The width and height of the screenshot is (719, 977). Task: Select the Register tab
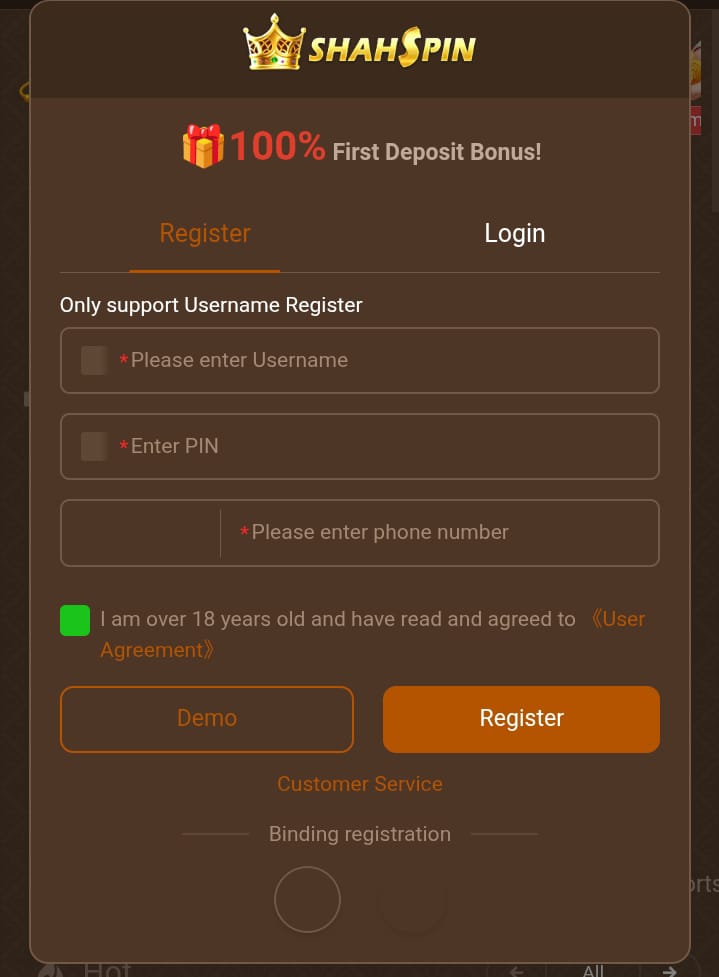(x=205, y=234)
